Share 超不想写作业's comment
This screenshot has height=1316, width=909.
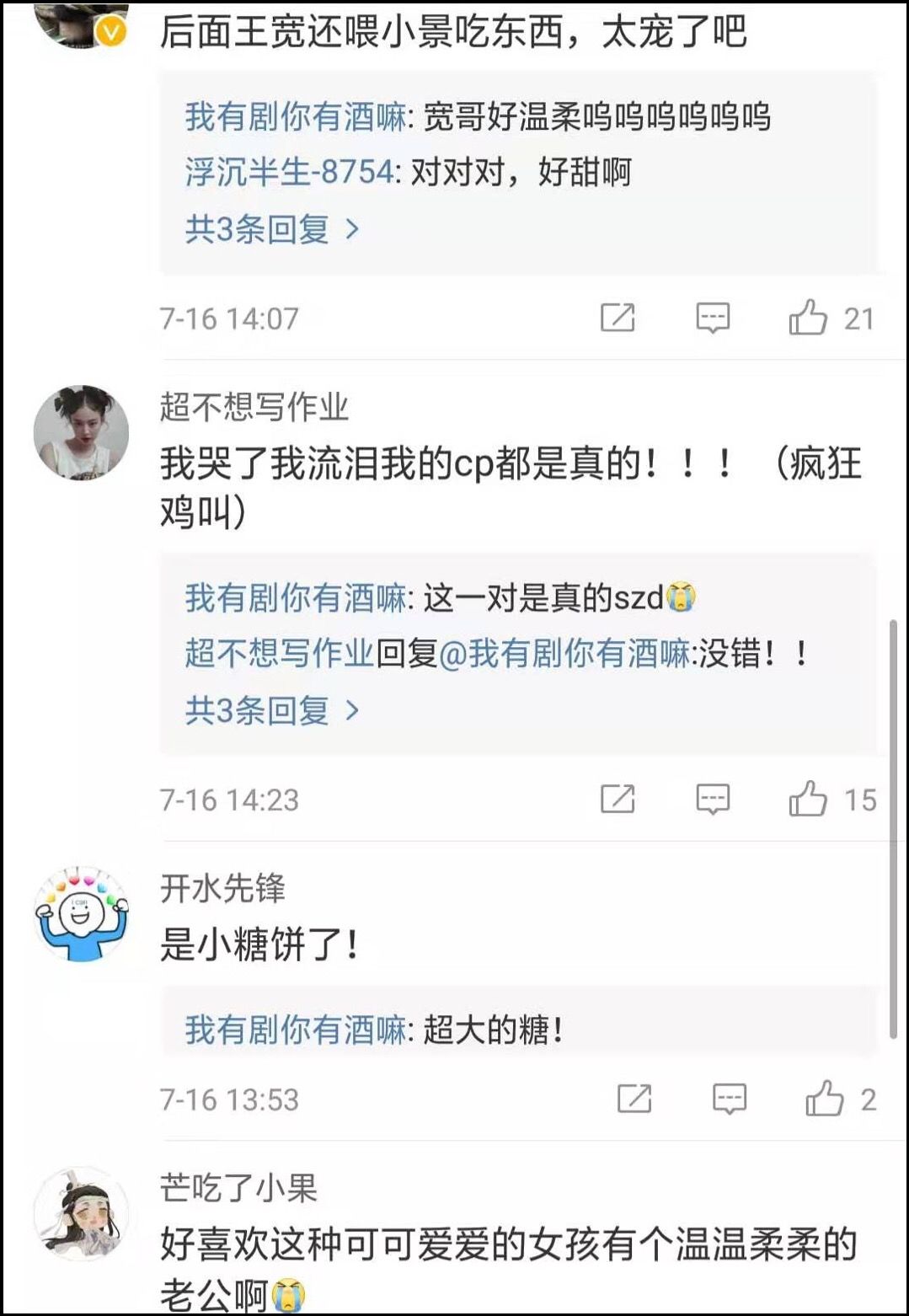tap(618, 800)
